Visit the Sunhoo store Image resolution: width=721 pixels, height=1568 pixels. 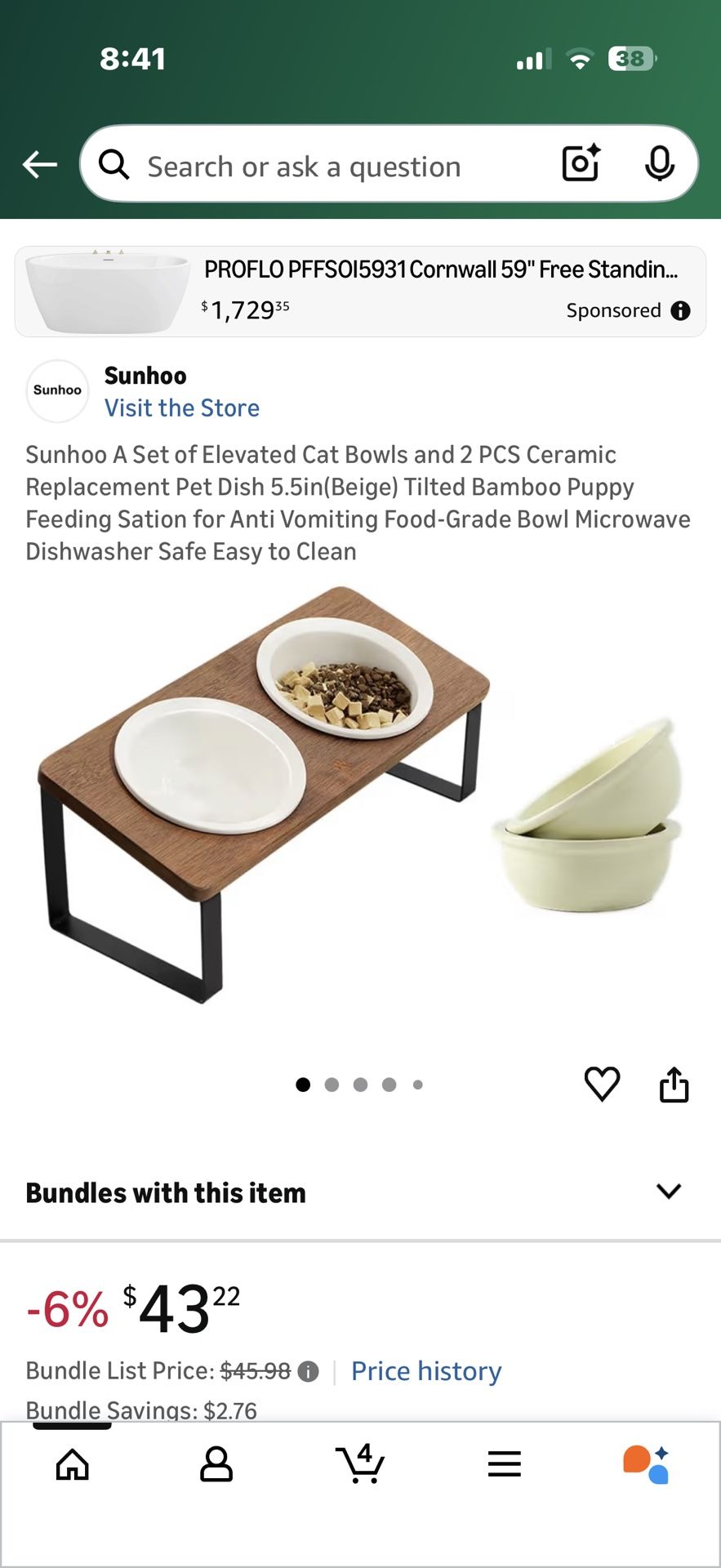pos(182,408)
